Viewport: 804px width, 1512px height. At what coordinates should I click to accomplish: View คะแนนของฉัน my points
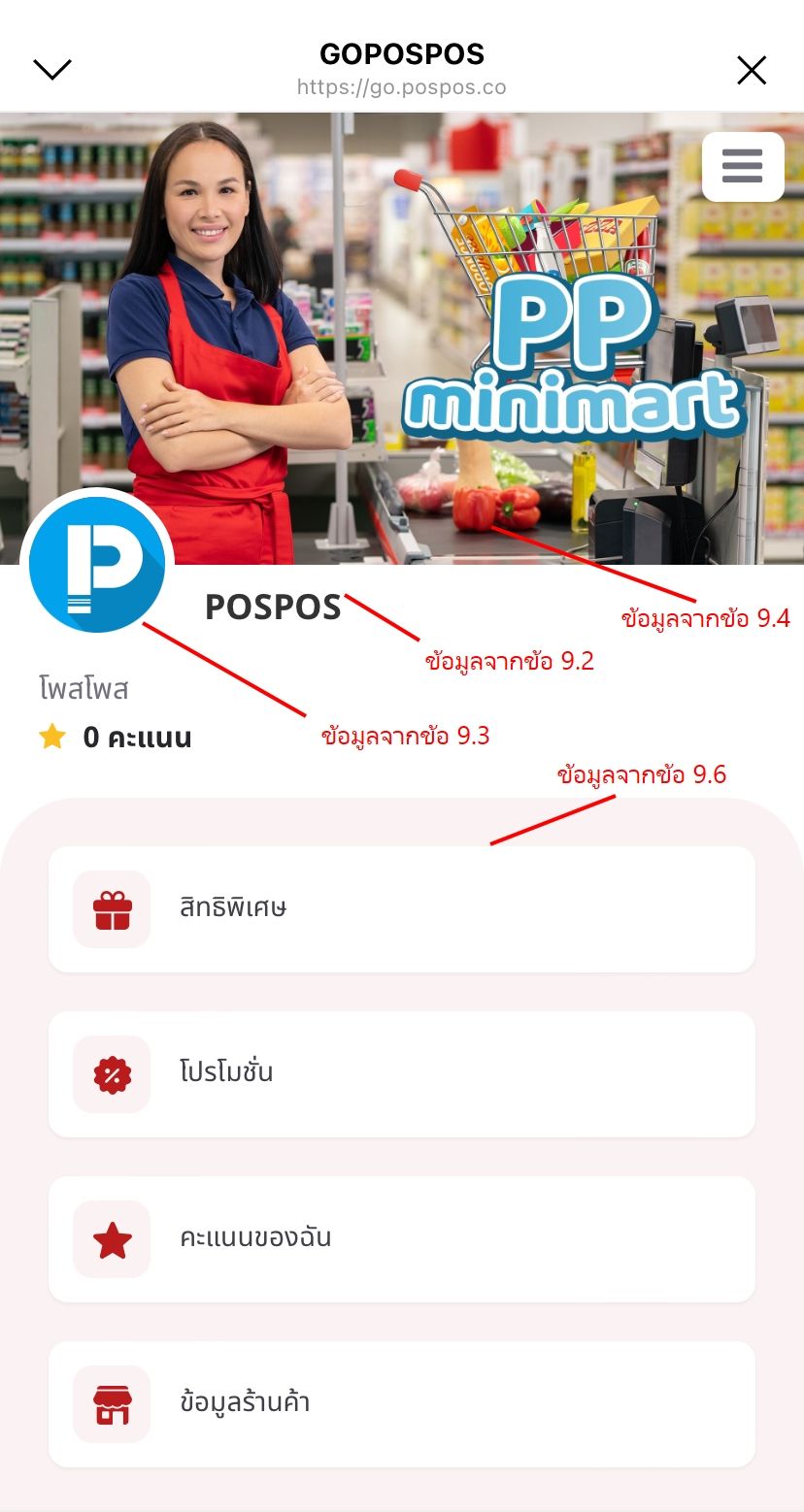pos(401,1239)
